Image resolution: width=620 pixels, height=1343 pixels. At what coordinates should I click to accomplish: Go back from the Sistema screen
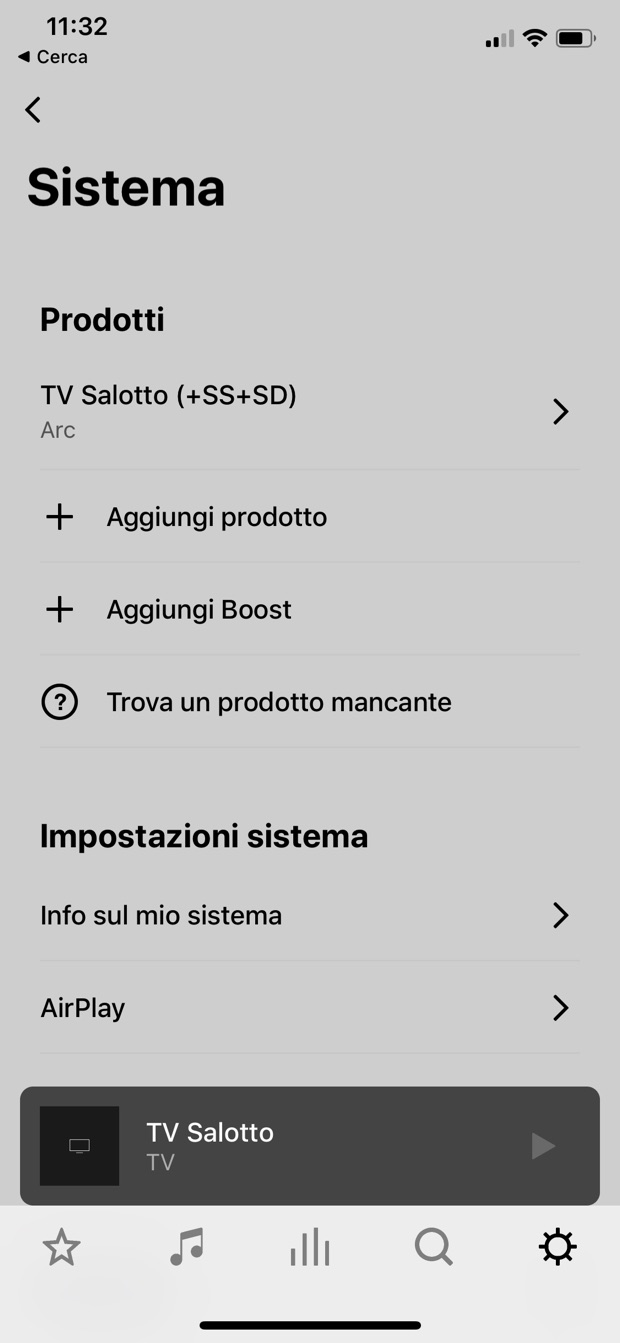point(34,110)
